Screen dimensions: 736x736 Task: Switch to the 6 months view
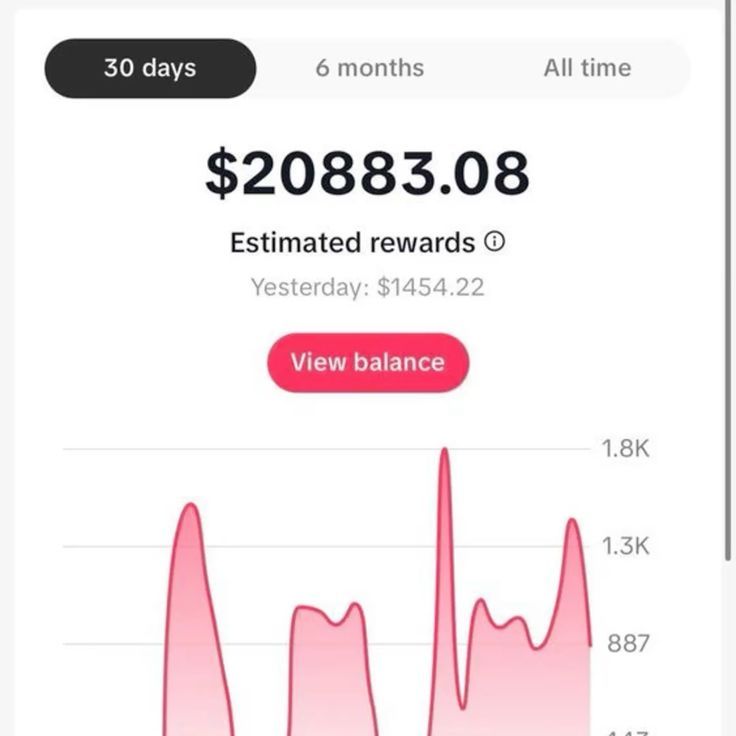(x=370, y=68)
